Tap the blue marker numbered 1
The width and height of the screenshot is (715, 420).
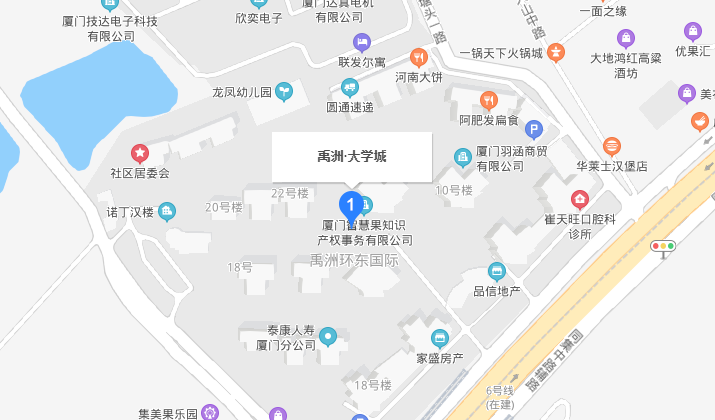[351, 205]
